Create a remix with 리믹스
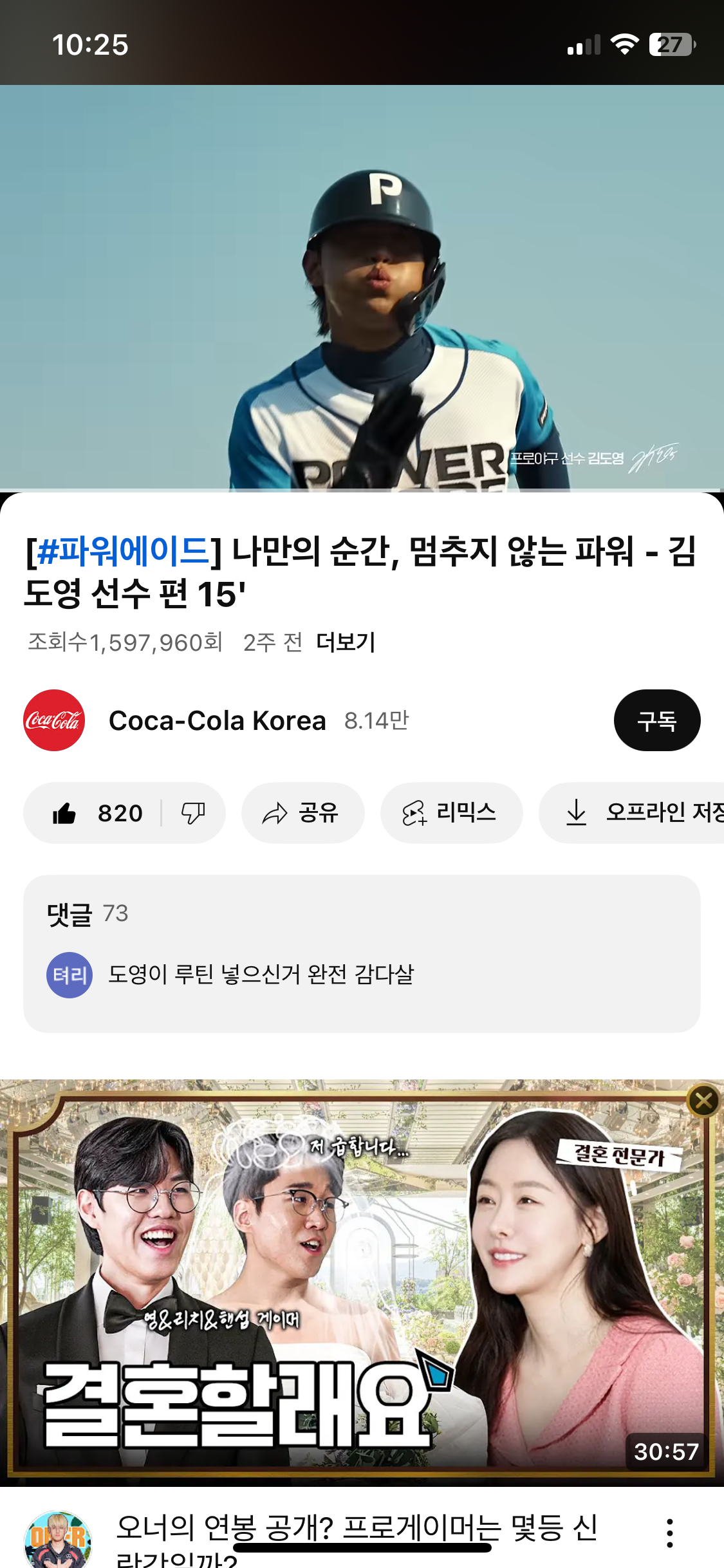Screen dimensions: 724x1568 [x=451, y=813]
